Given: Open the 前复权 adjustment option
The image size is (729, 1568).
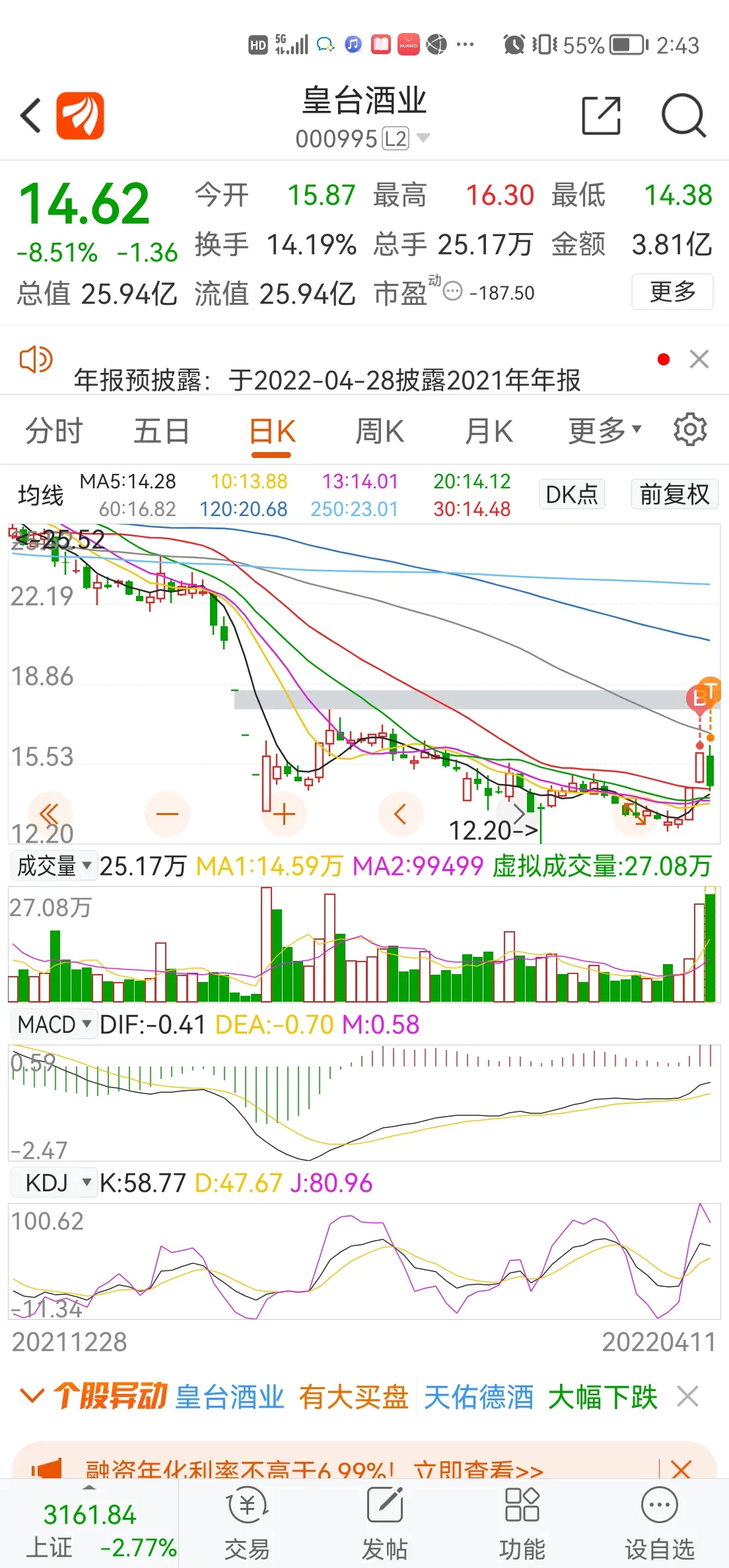Looking at the screenshot, I should (x=674, y=494).
